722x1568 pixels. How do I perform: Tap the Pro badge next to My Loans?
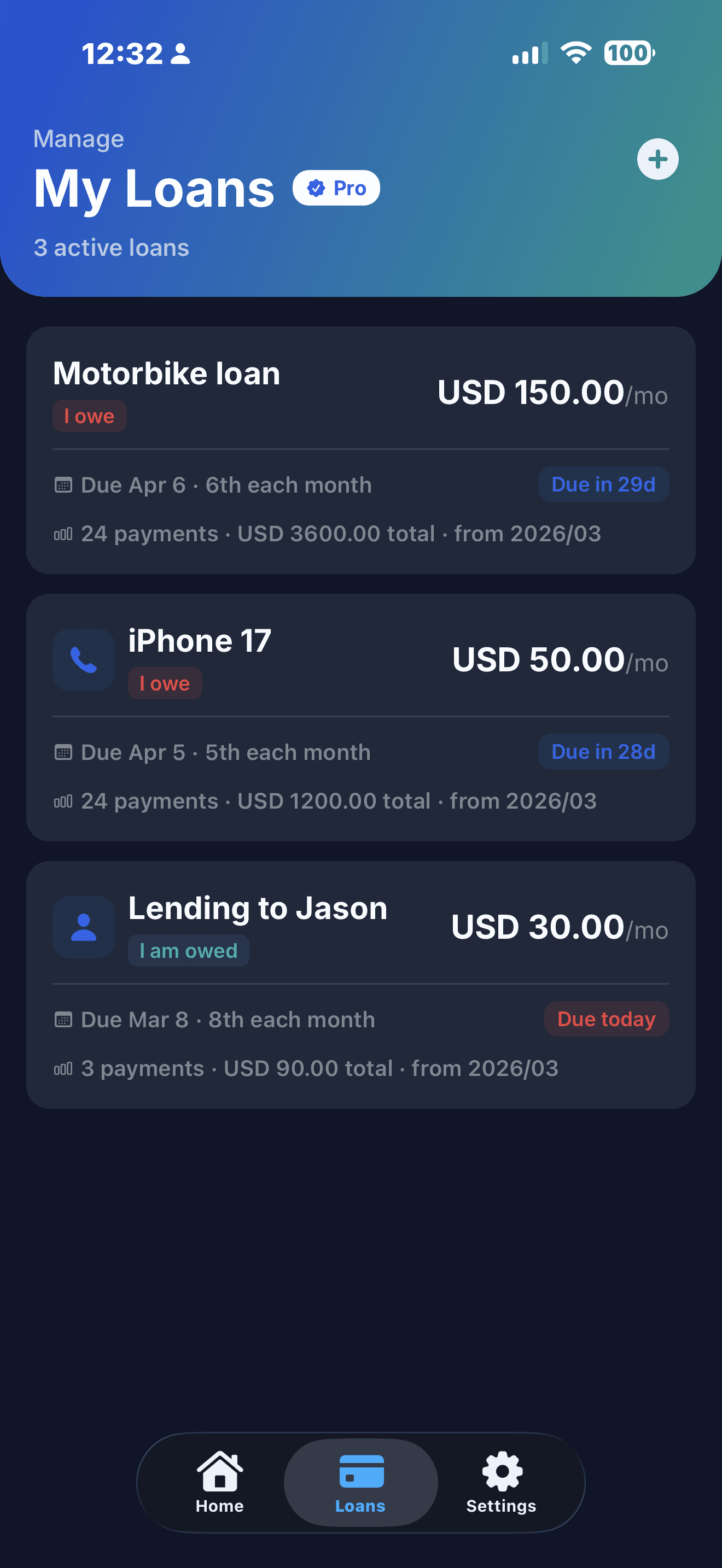(336, 188)
